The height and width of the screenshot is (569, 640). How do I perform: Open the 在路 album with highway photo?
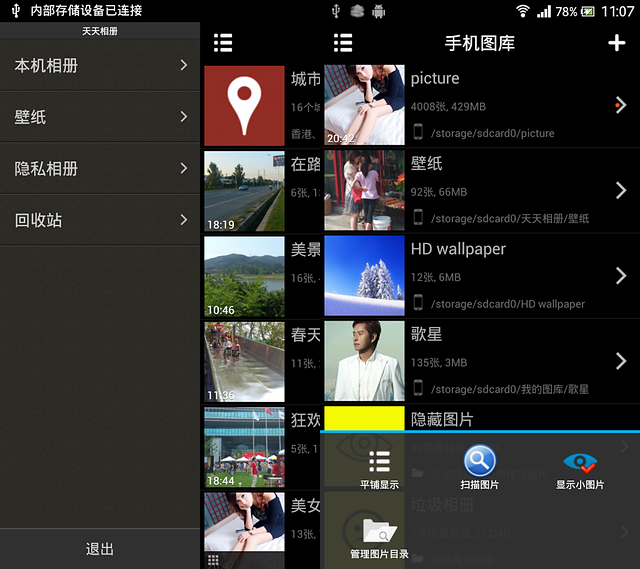pyautogui.click(x=262, y=190)
